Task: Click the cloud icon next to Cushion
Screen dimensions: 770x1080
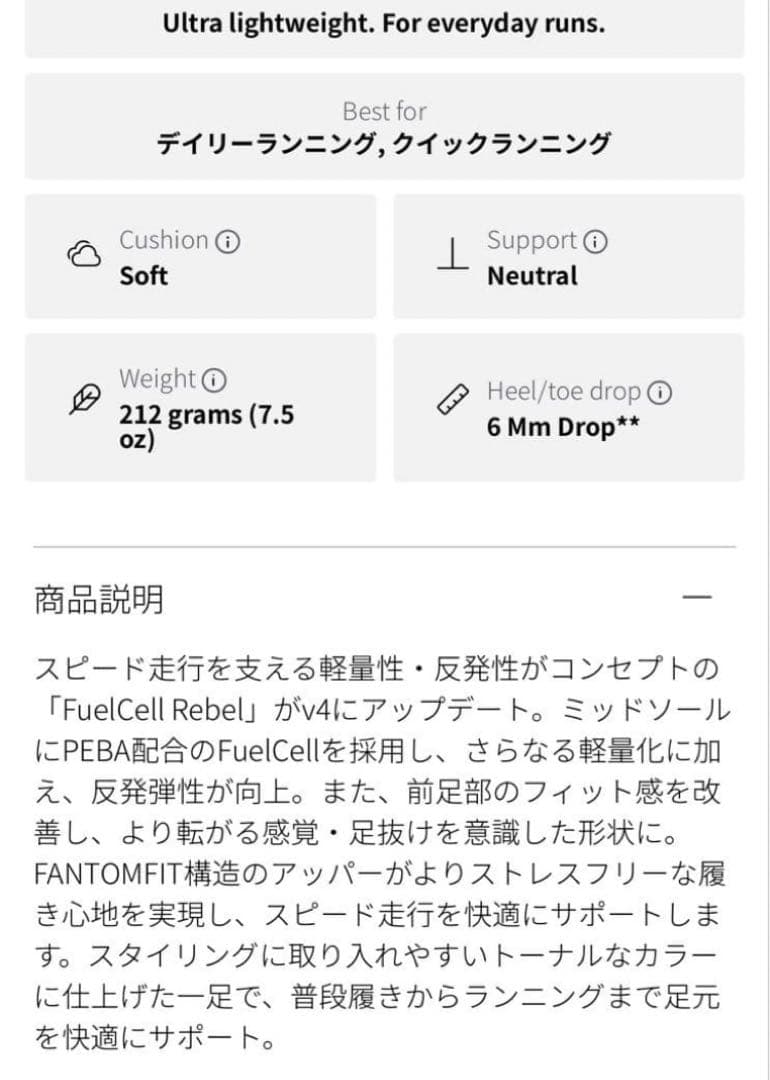Action: coord(86,254)
